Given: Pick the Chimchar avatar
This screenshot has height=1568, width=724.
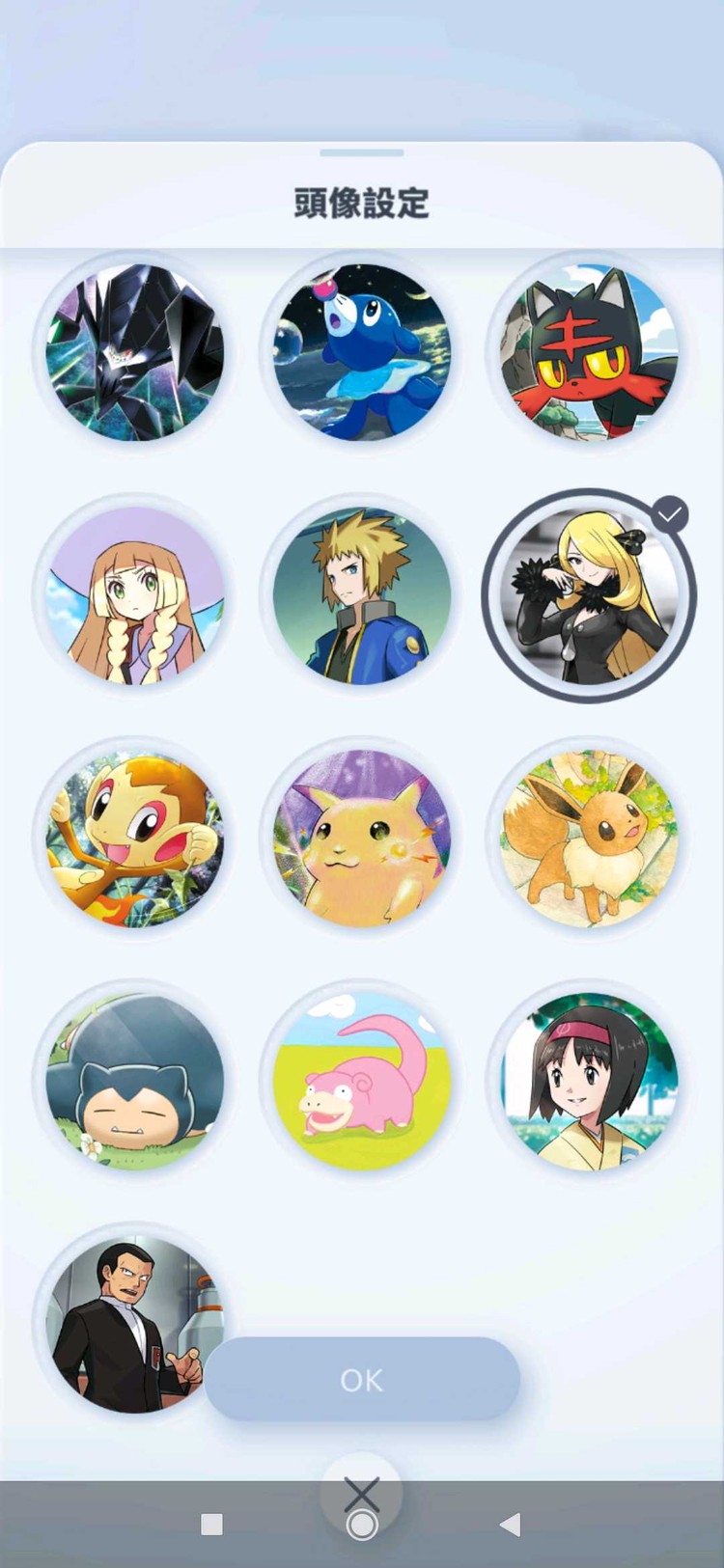Looking at the screenshot, I should [135, 839].
